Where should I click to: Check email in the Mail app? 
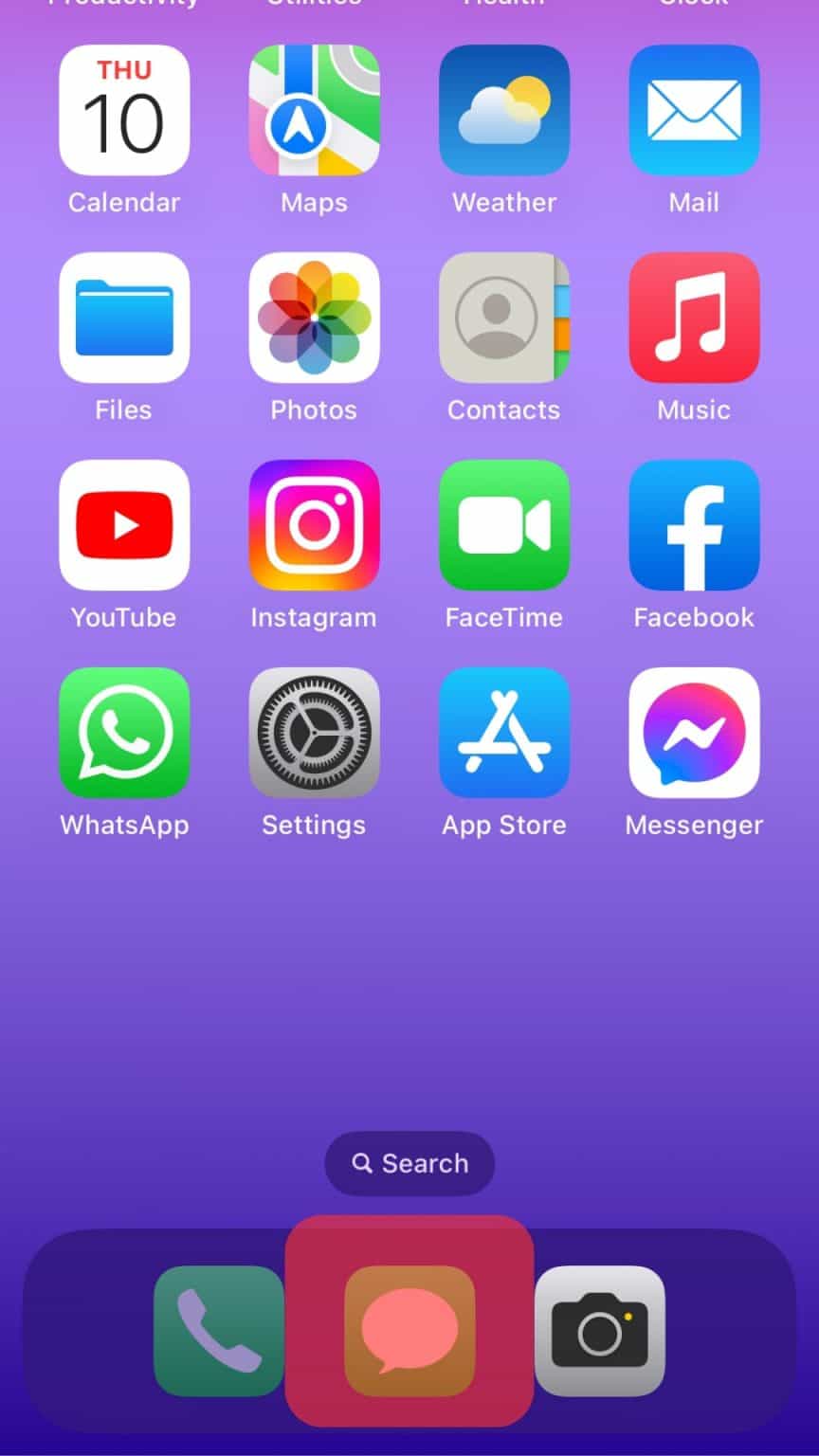click(x=694, y=109)
